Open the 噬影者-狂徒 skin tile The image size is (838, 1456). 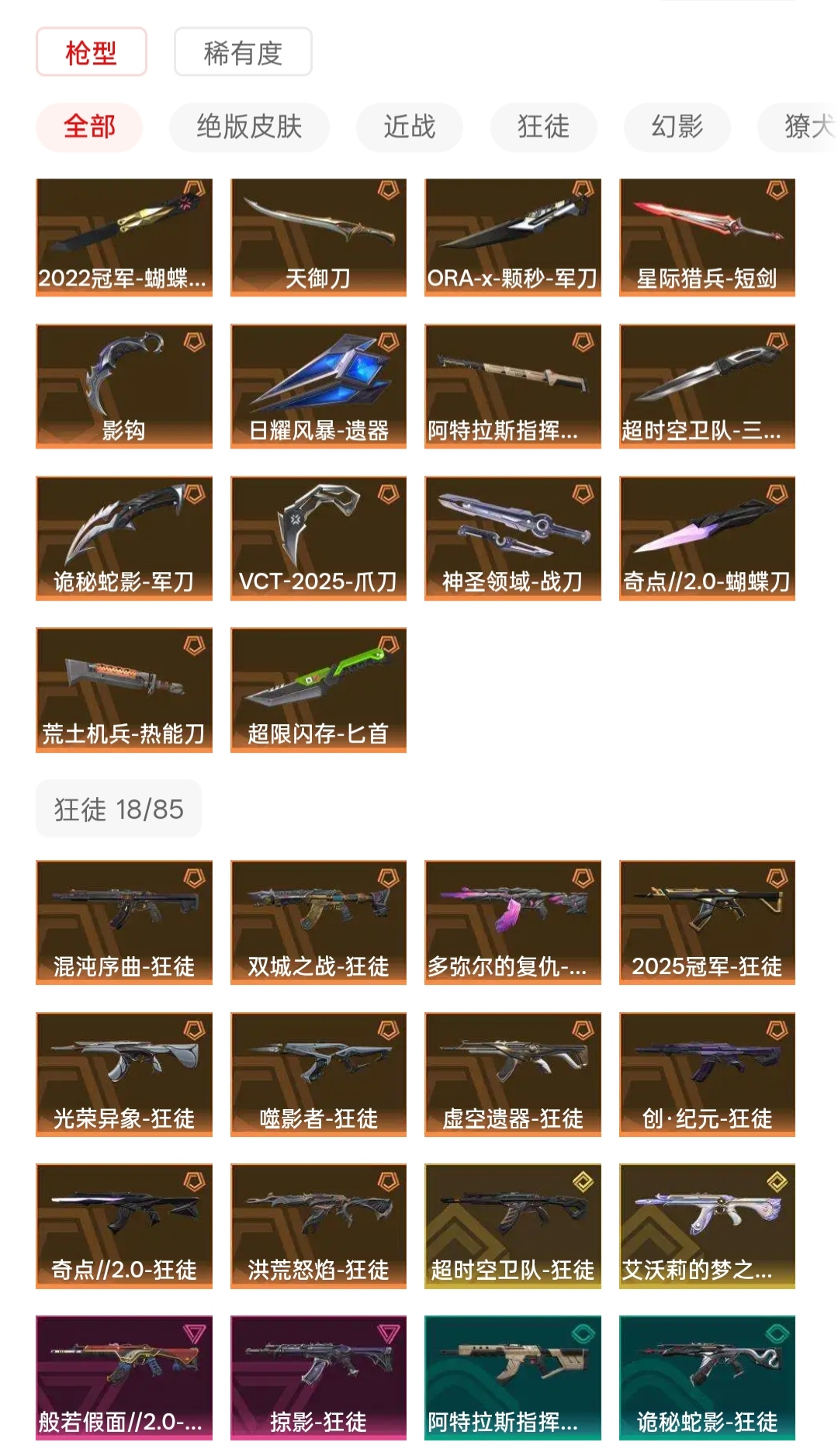[318, 1073]
